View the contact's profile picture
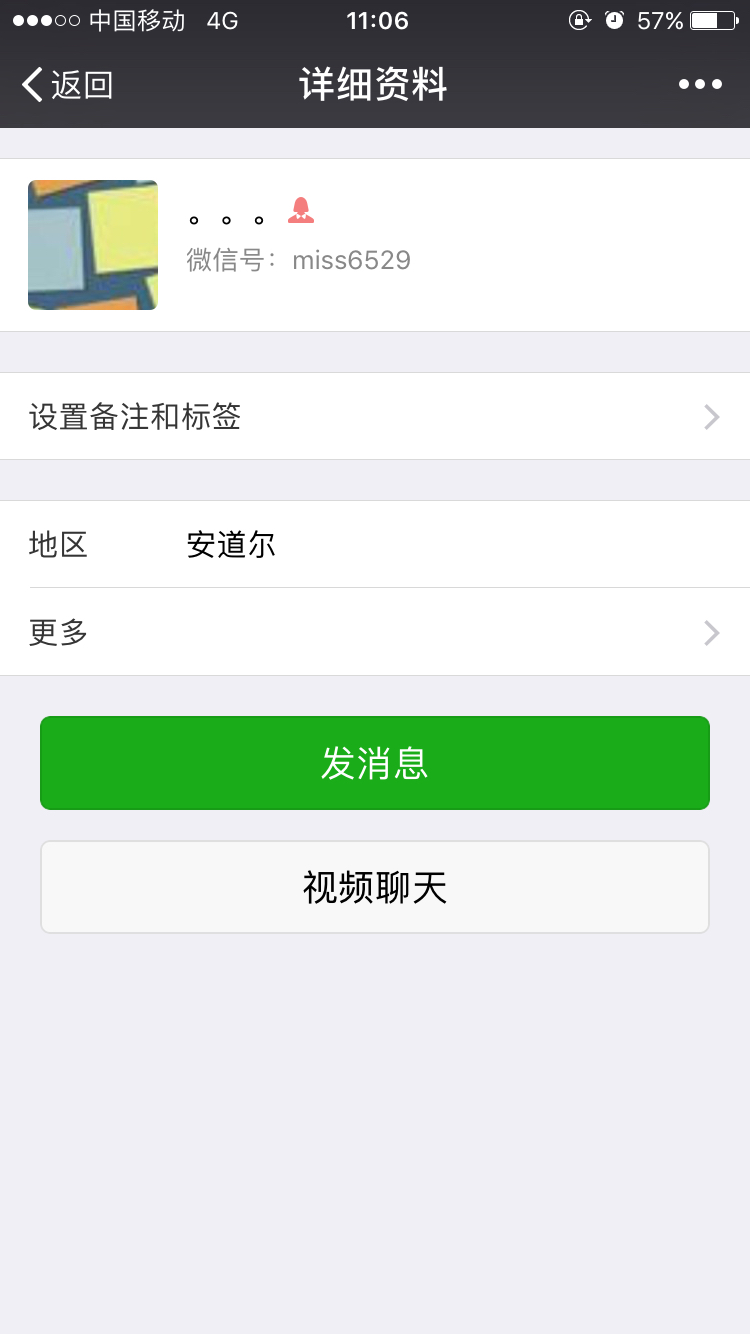 pos(93,245)
